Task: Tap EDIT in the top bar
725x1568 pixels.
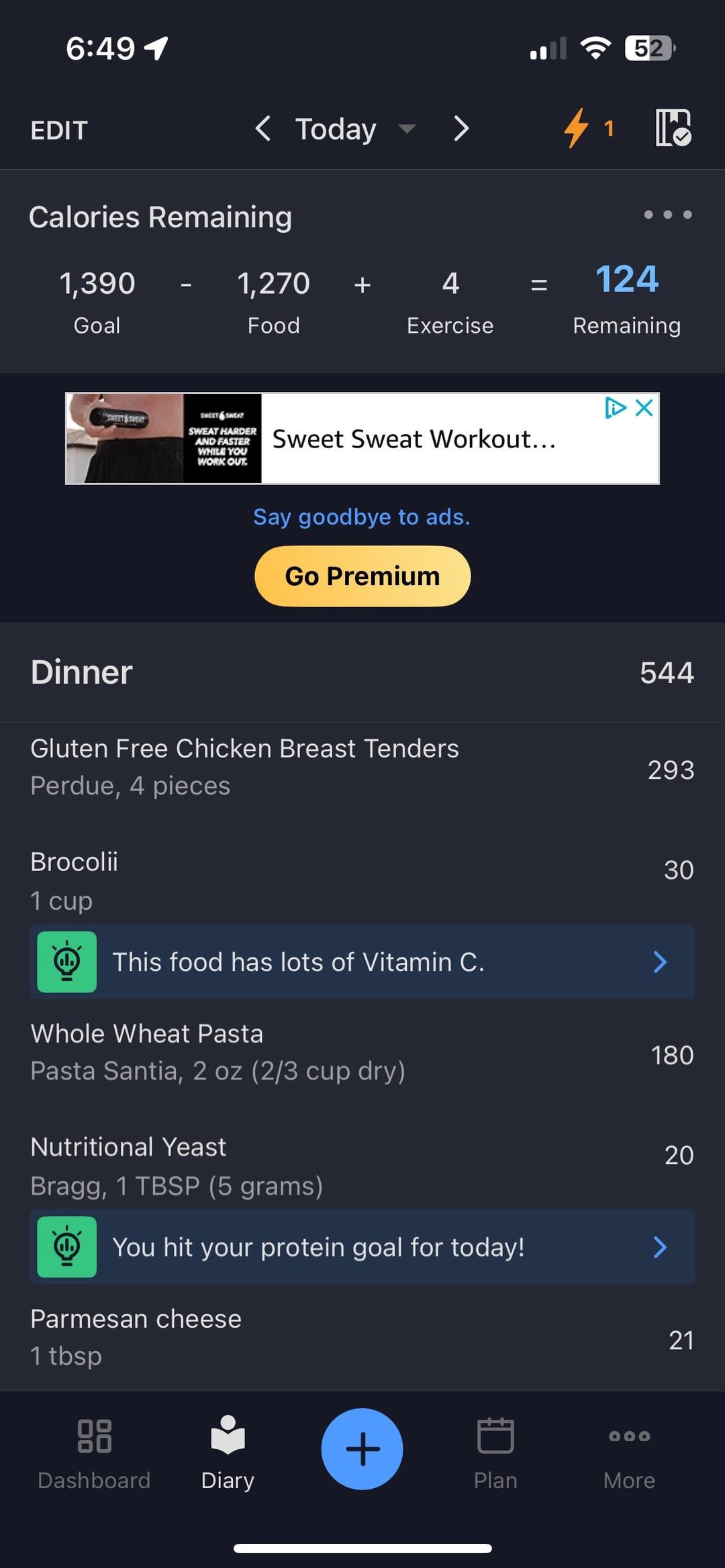Action: click(59, 130)
